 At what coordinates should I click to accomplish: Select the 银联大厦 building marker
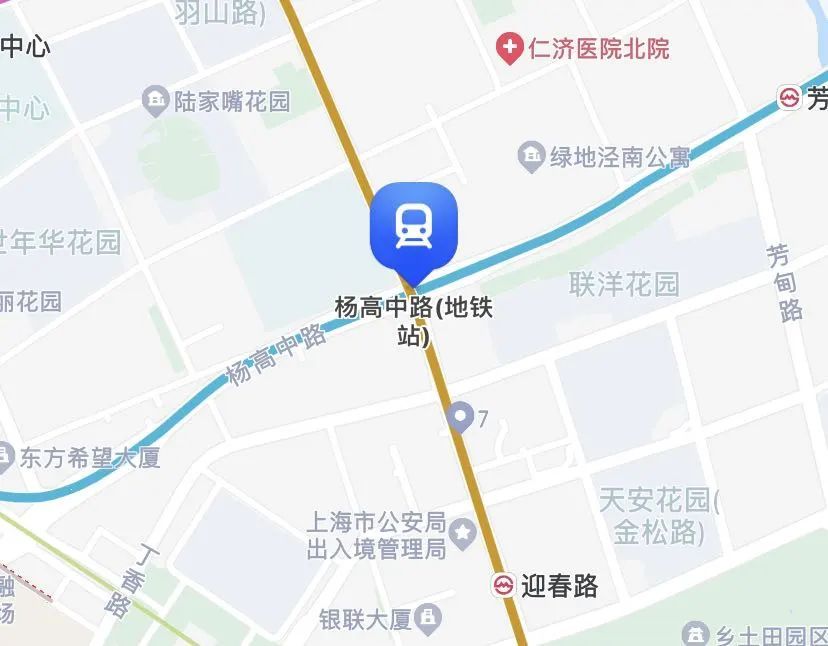click(429, 616)
